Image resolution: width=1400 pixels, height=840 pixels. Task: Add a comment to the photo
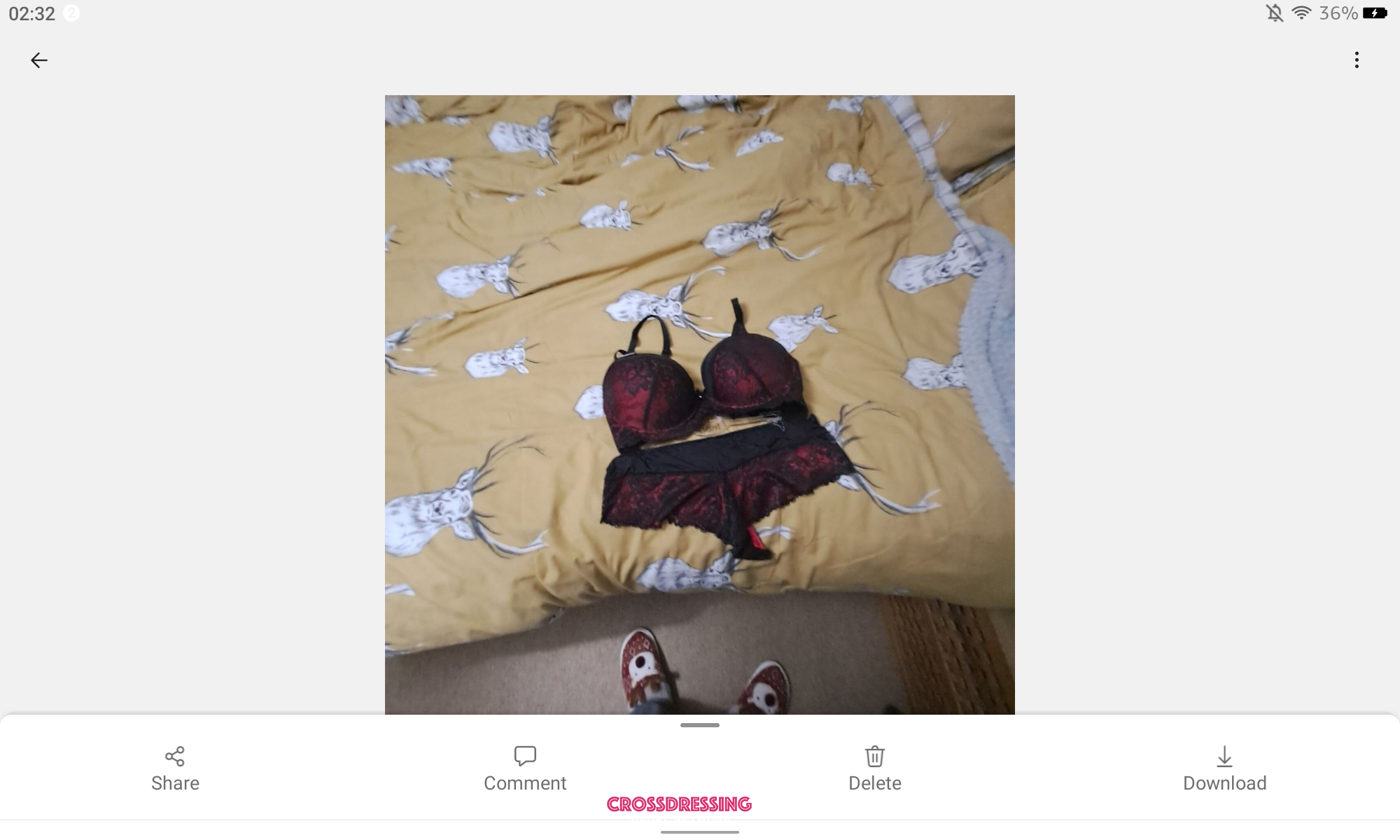(525, 768)
